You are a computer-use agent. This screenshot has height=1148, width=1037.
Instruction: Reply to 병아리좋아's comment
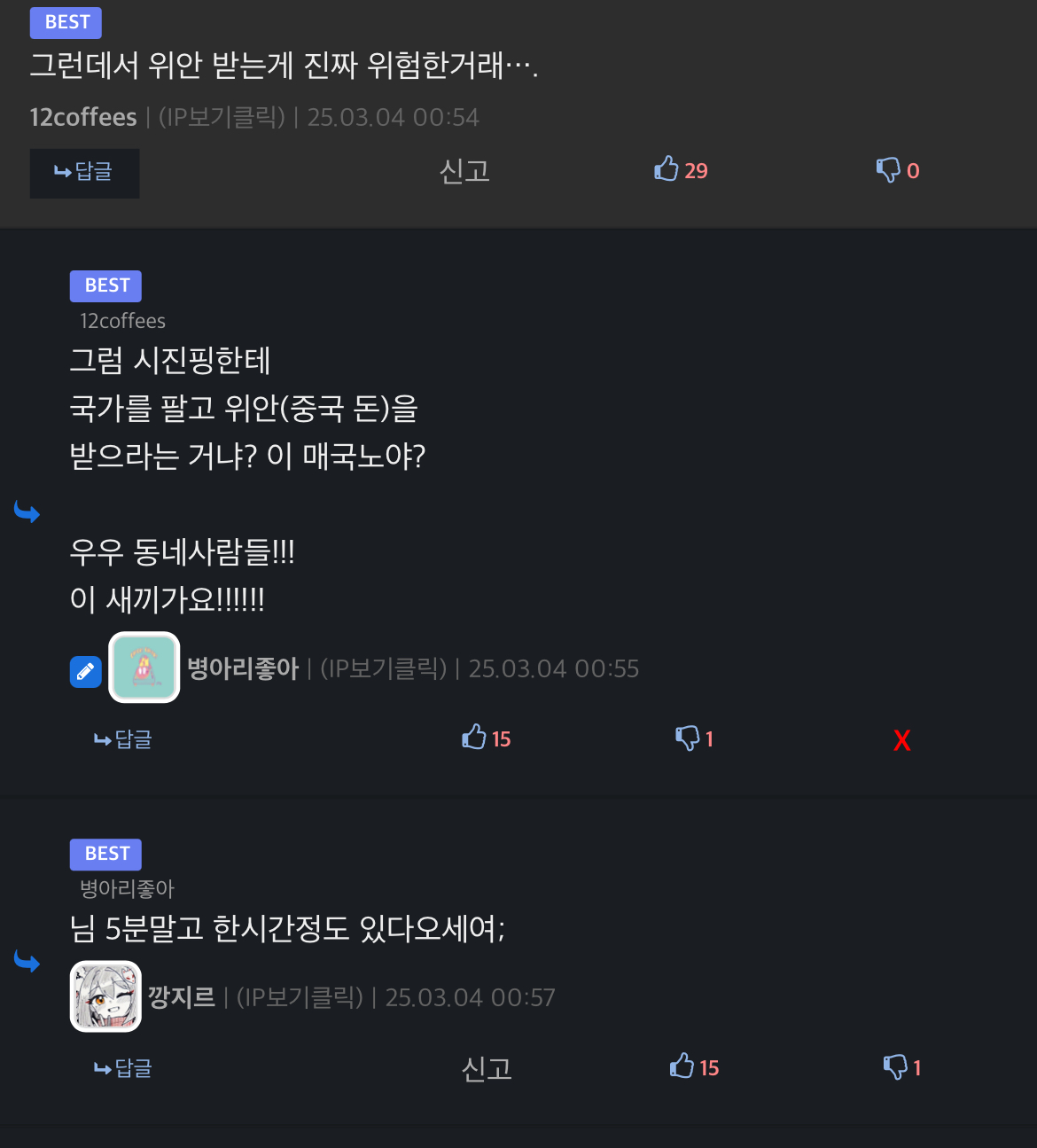[x=123, y=739]
